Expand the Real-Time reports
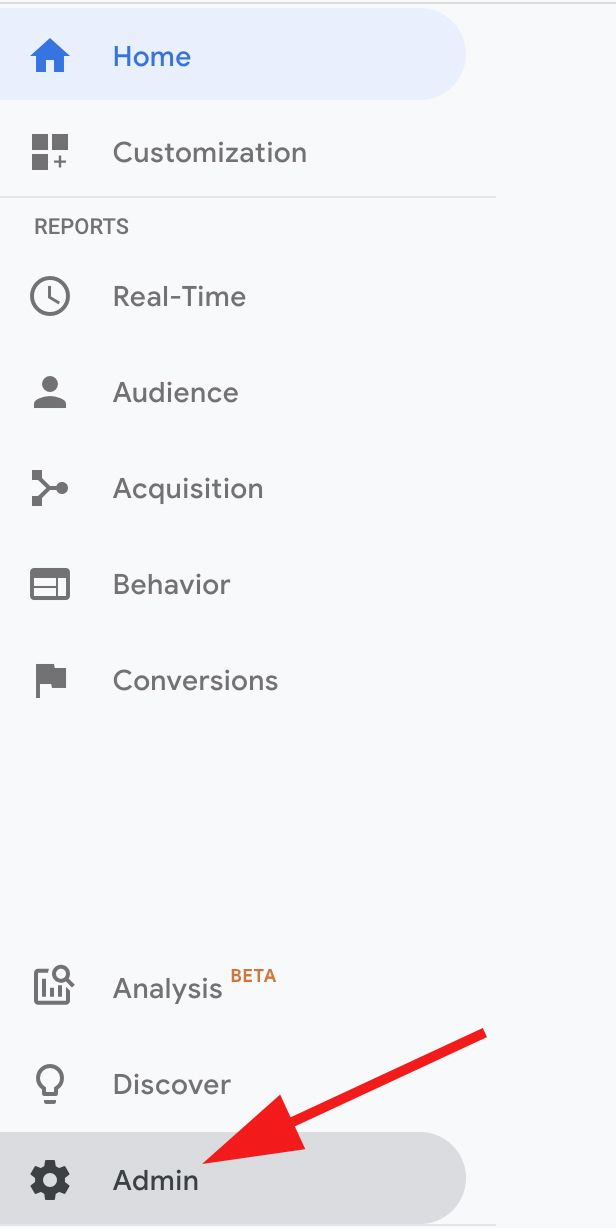This screenshot has width=616, height=1228. pyautogui.click(x=247, y=297)
